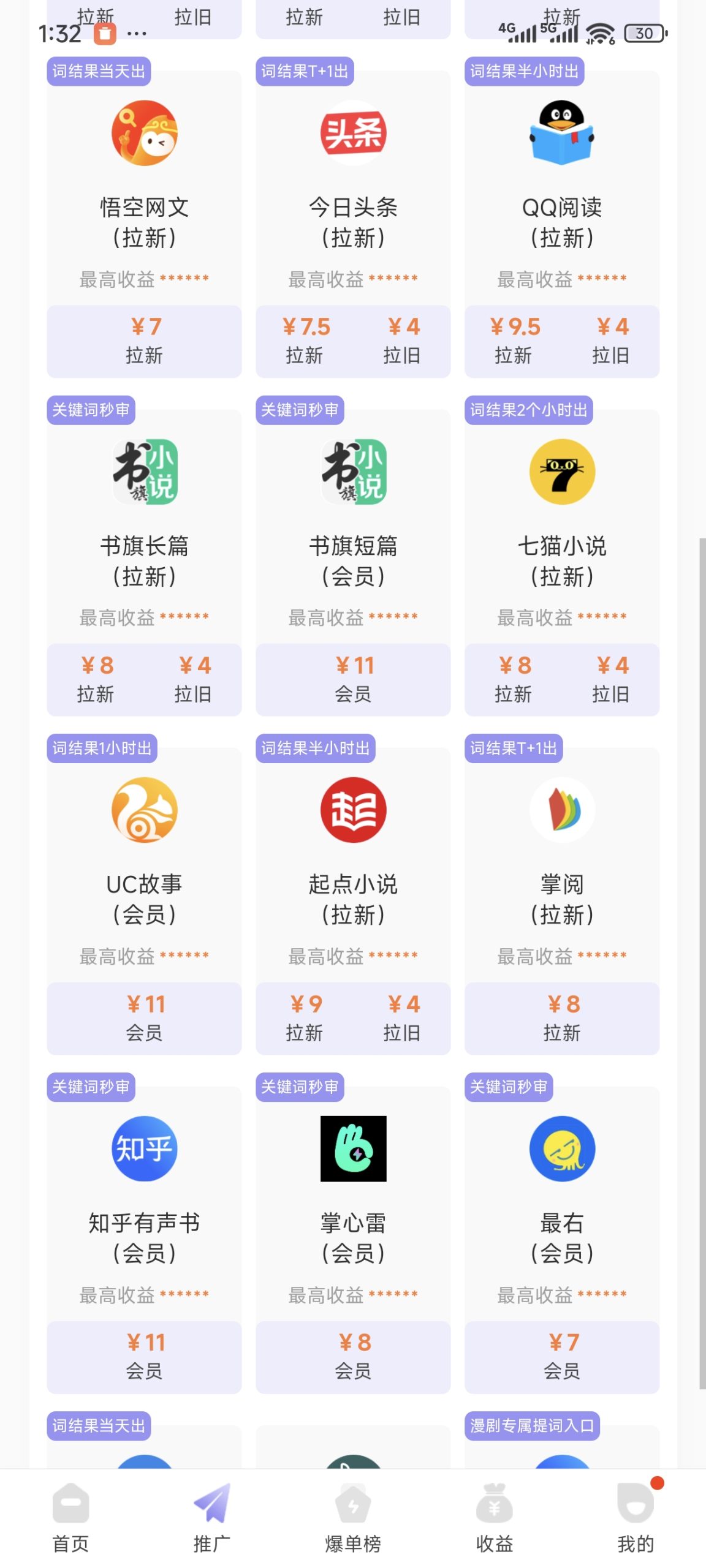Screen dimensions: 706x1568
Task: Expand the 漫剧专属提词入口 tag
Action: pos(531,1427)
